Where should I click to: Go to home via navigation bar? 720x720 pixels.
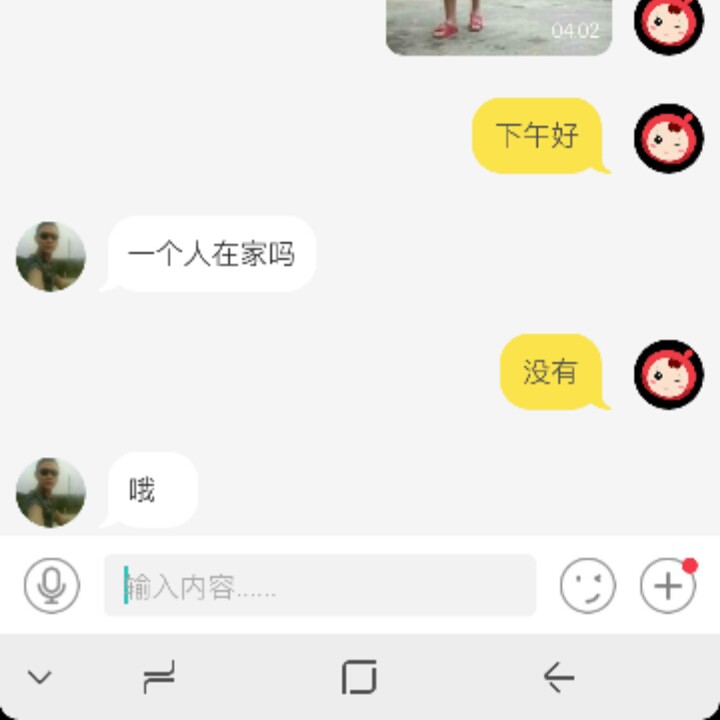359,678
